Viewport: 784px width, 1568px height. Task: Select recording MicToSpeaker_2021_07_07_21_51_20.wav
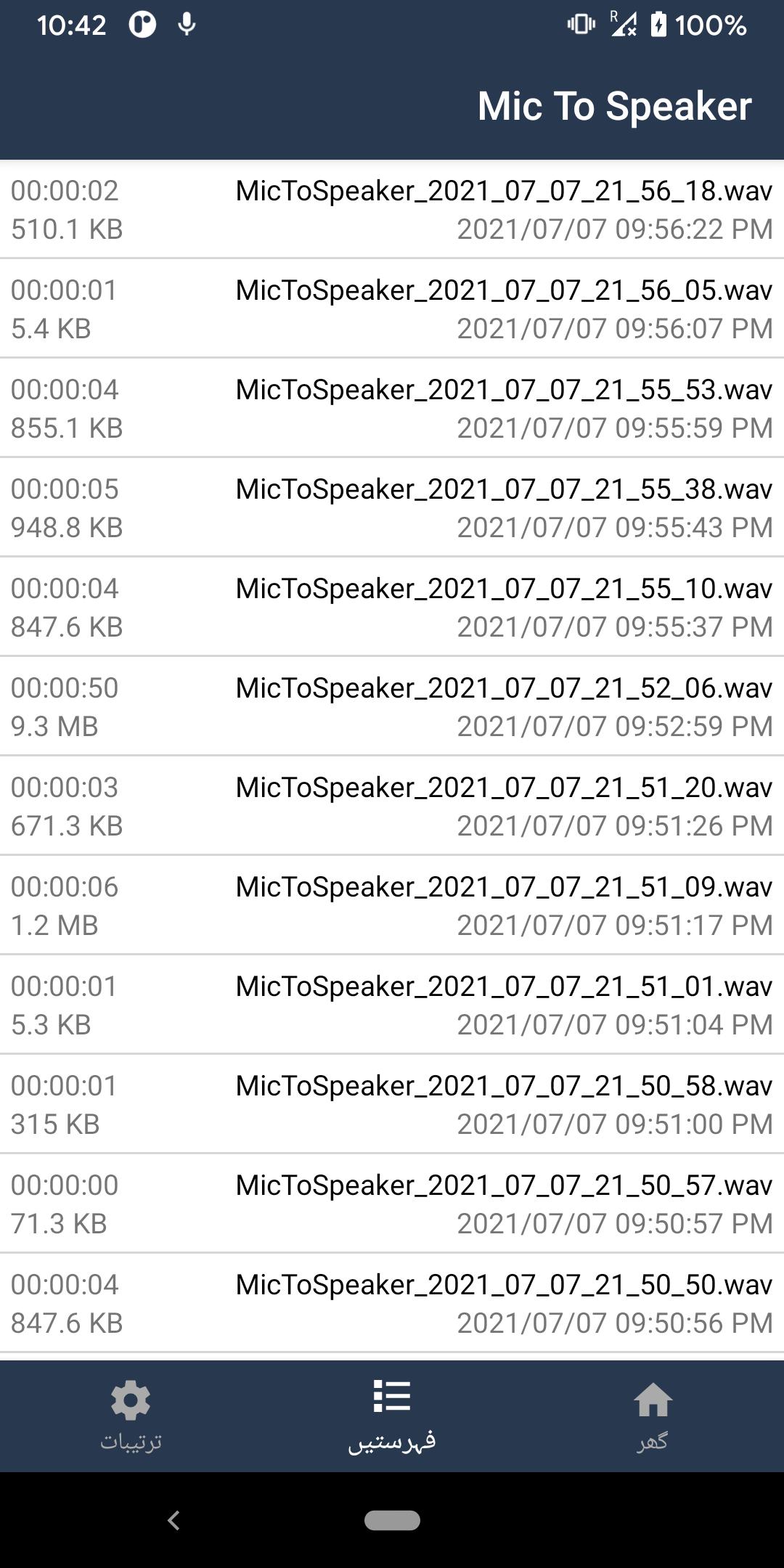click(392, 806)
